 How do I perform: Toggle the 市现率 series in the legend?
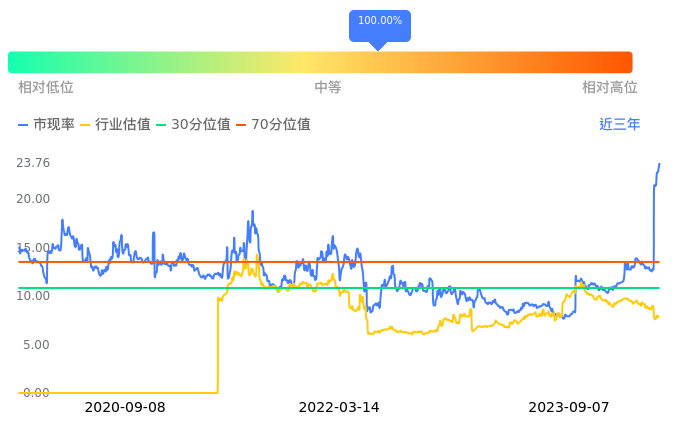(47, 125)
